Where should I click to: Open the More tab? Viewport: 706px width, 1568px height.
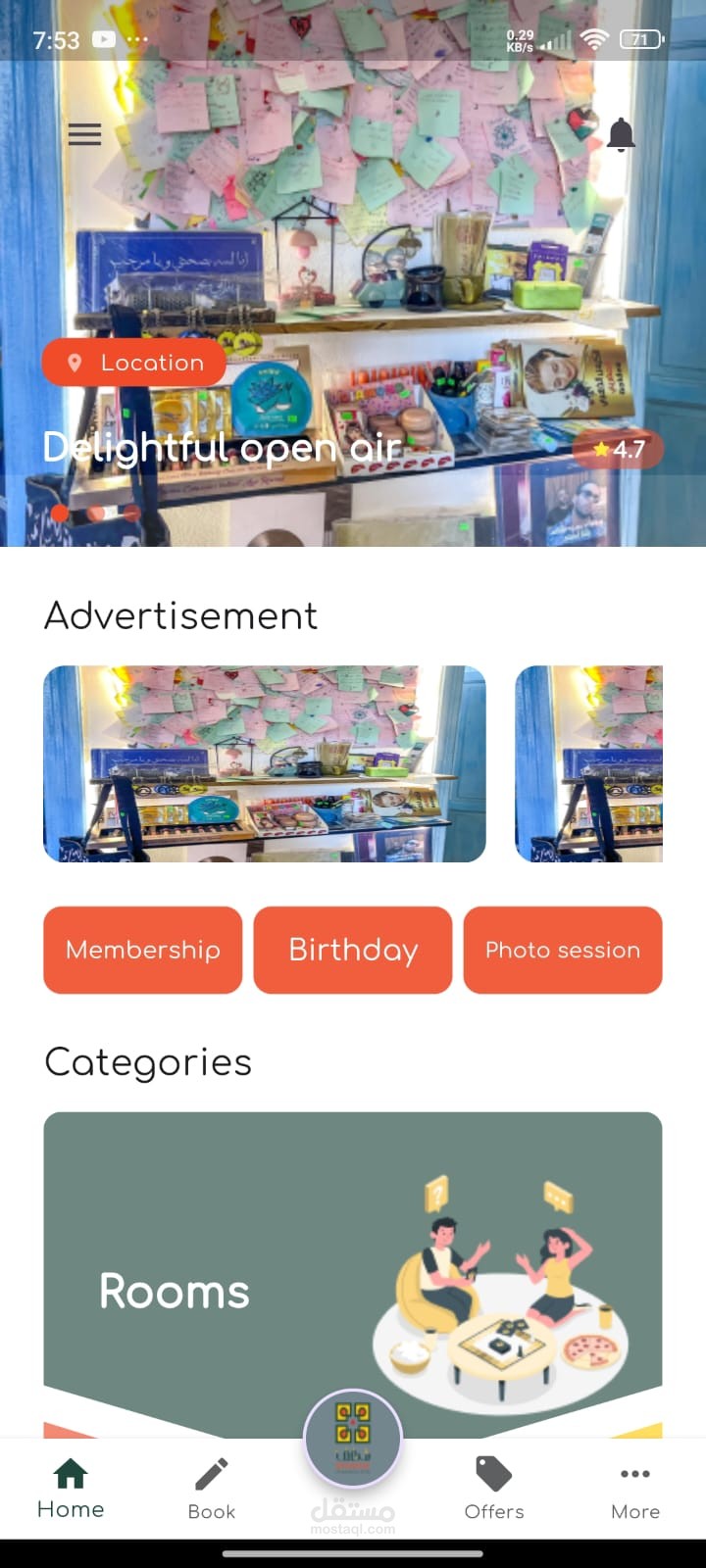(635, 1489)
